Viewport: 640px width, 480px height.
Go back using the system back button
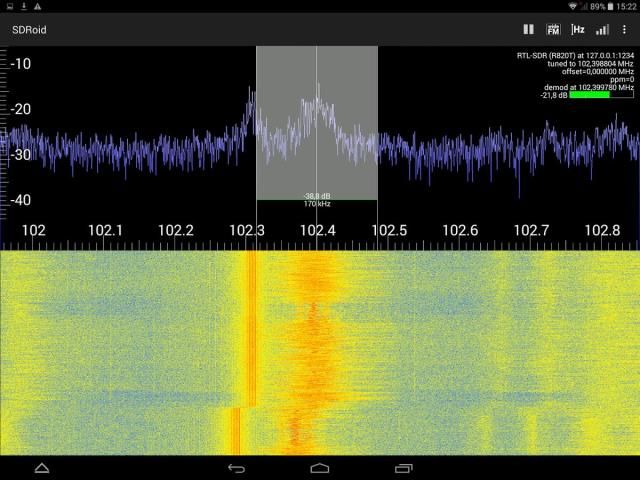236,467
